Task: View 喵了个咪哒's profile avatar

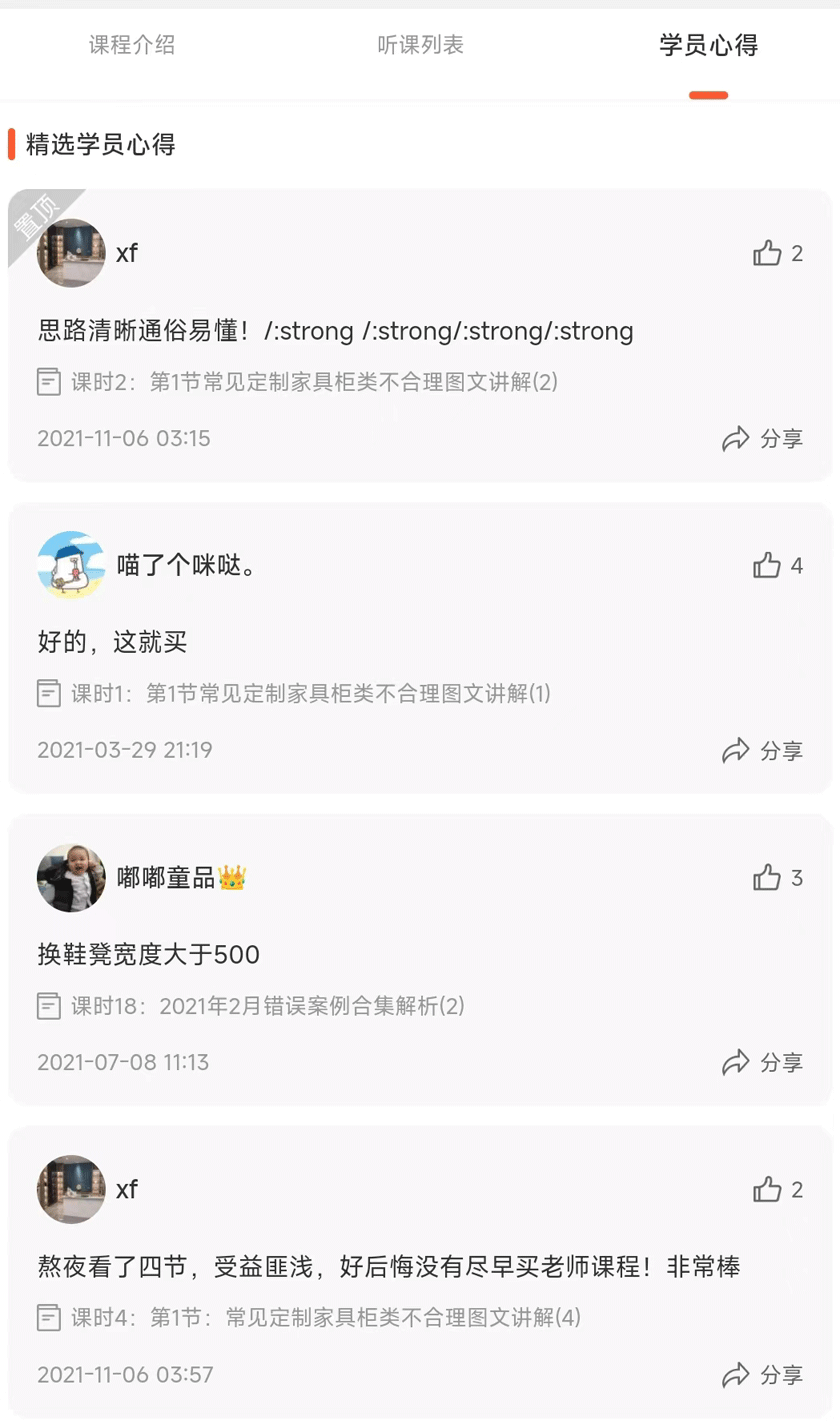Action: [x=71, y=565]
